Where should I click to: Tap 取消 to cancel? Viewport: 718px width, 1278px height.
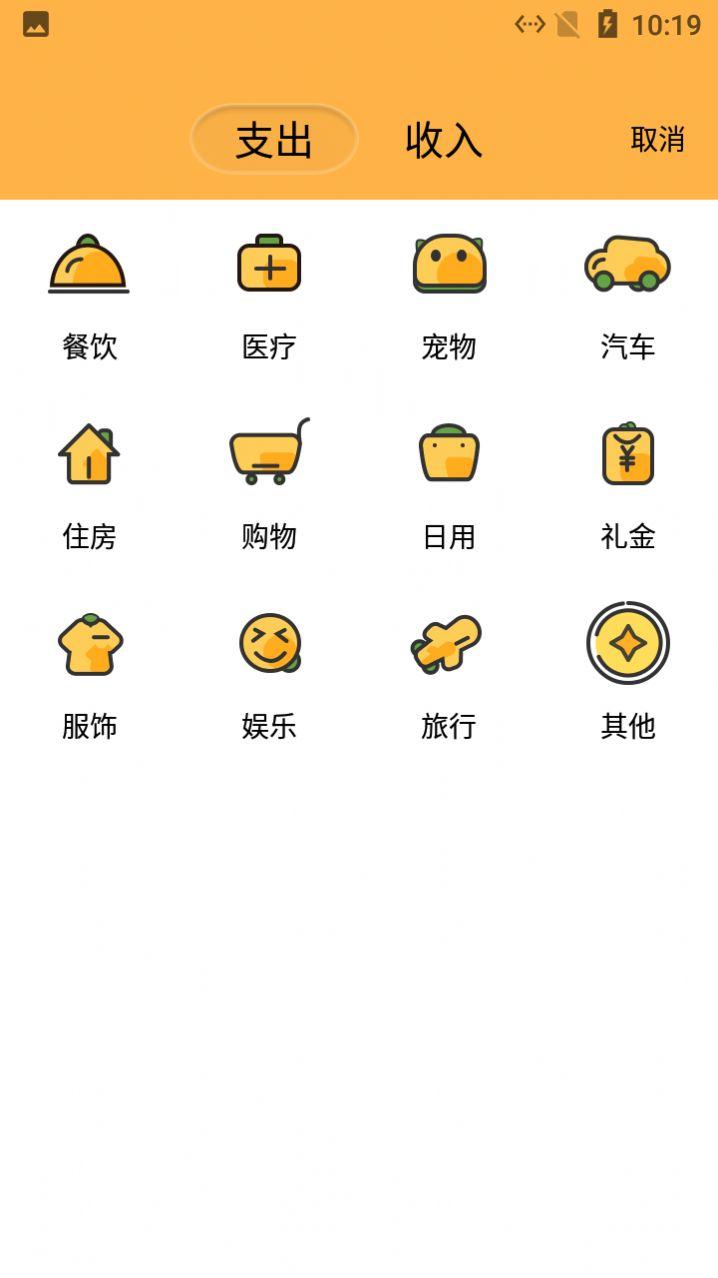click(x=657, y=140)
